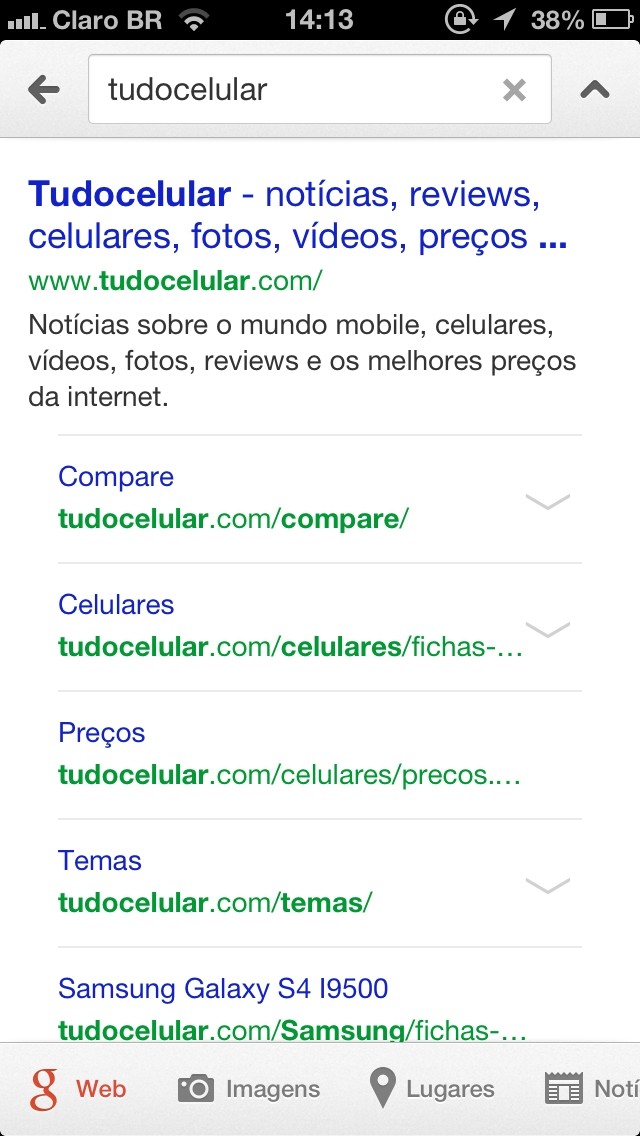
Task: Open the Samsung Galaxy S4 I9500 link
Action: [223, 989]
